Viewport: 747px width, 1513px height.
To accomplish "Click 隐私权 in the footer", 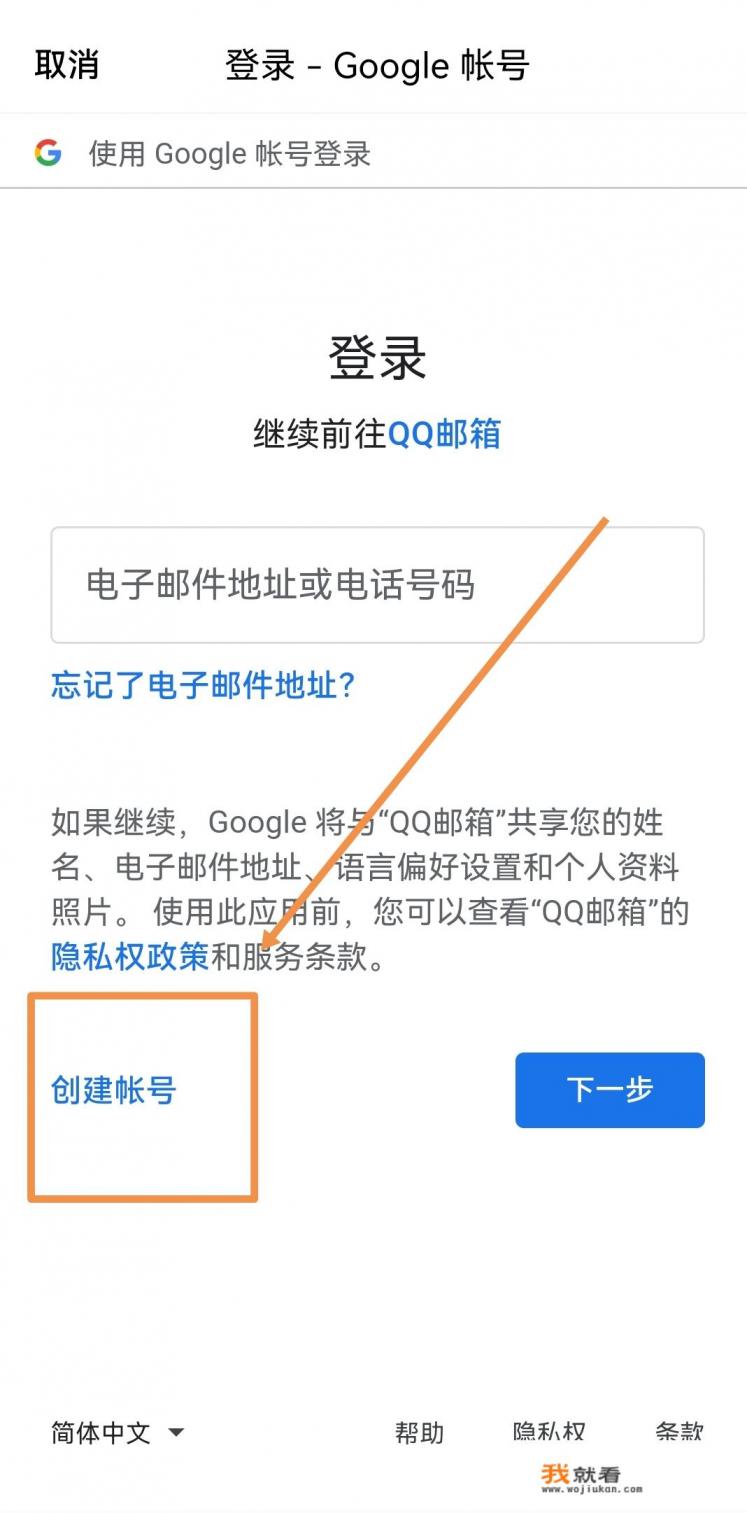I will pyautogui.click(x=548, y=1432).
